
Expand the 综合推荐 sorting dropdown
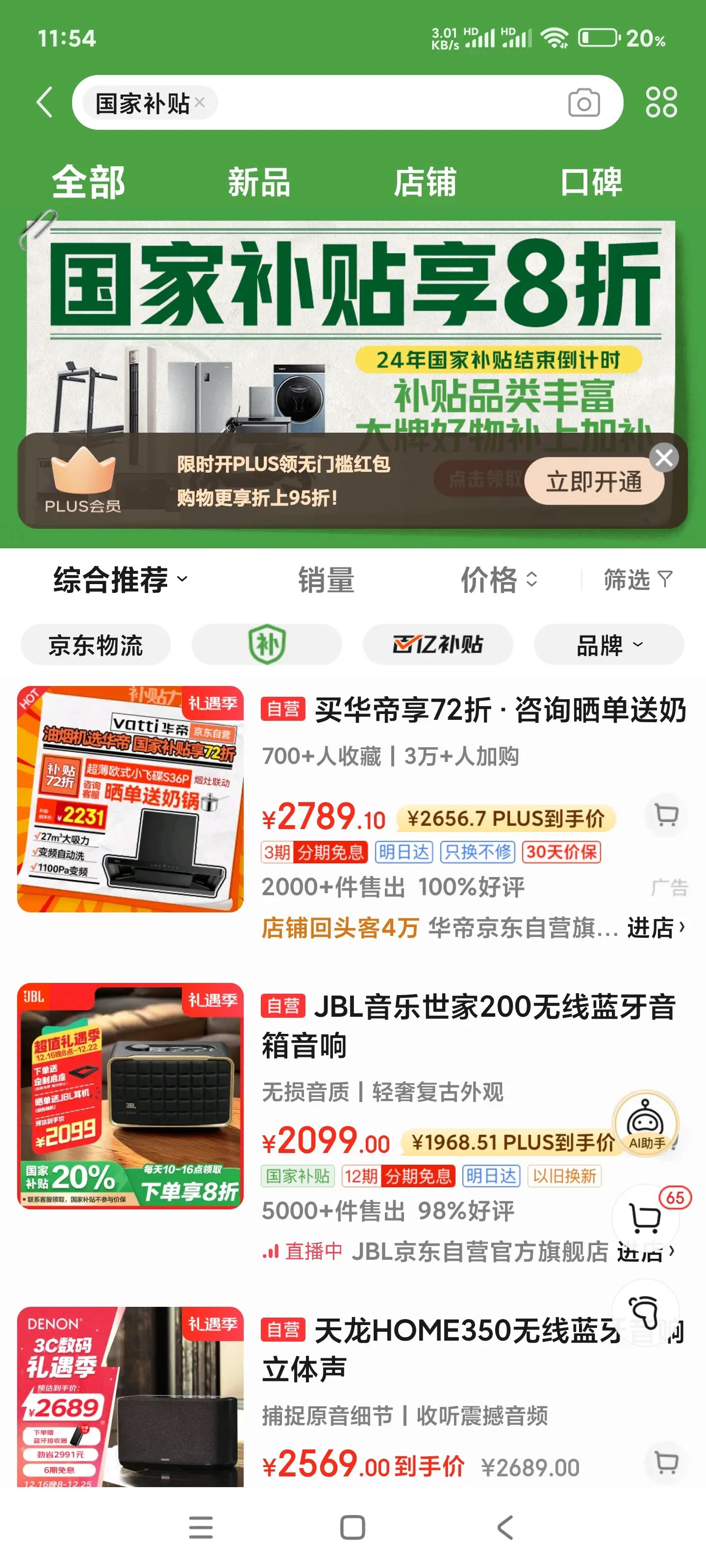pos(121,579)
